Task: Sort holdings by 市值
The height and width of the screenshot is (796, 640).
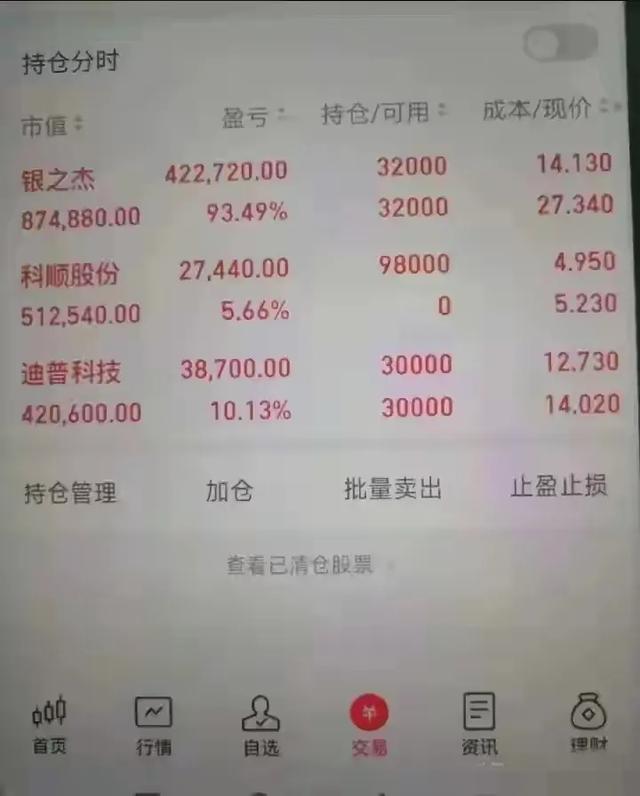Action: [52, 125]
